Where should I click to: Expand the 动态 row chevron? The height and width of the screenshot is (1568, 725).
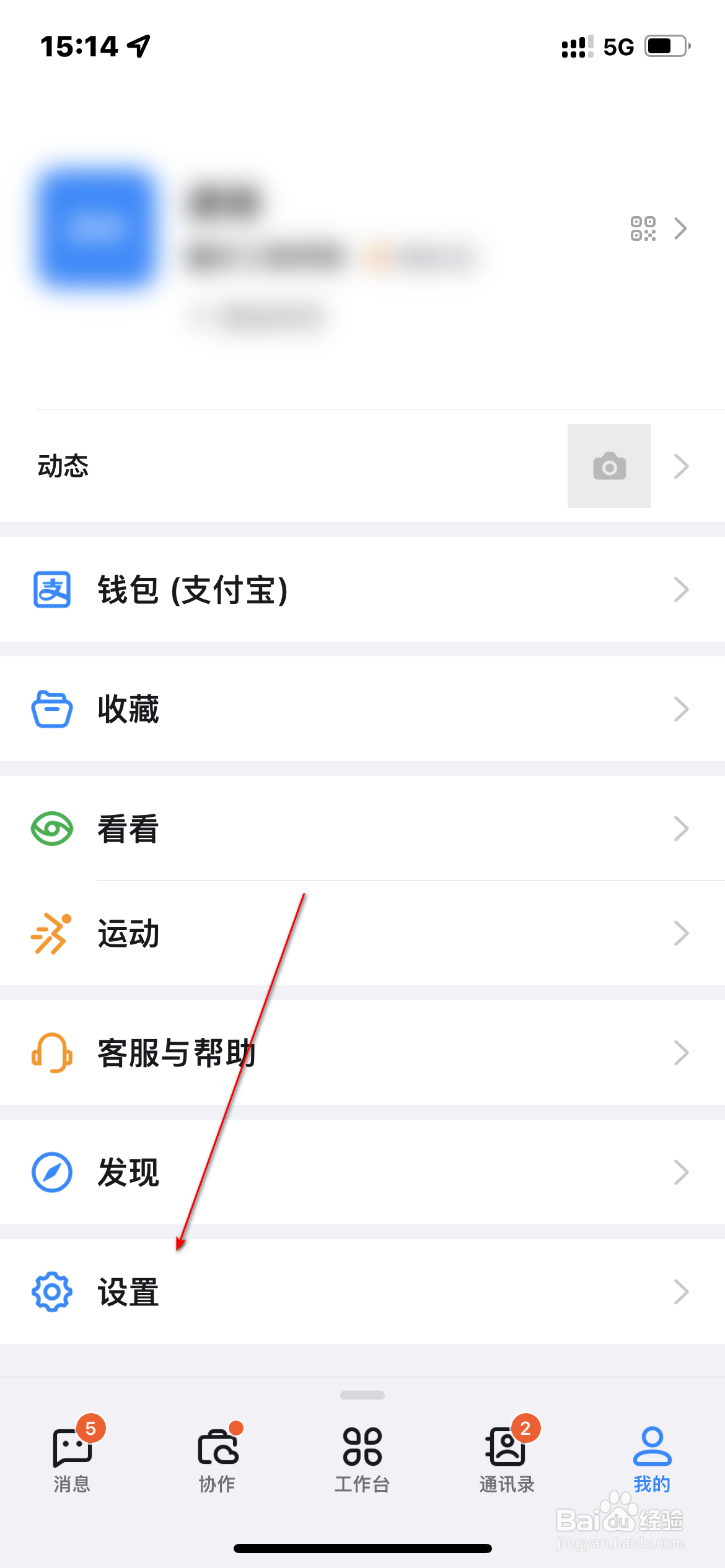(x=680, y=466)
